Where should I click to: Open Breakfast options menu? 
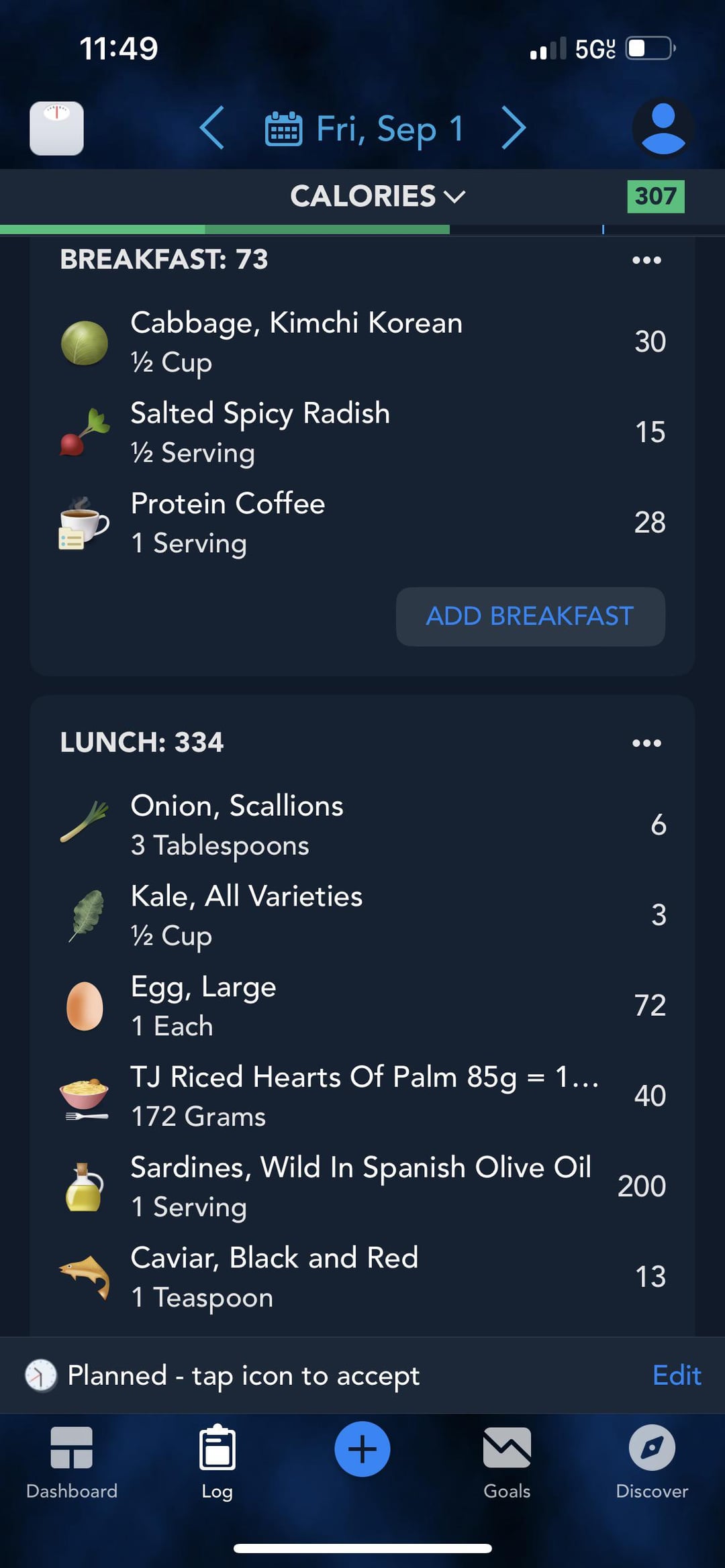click(x=646, y=260)
